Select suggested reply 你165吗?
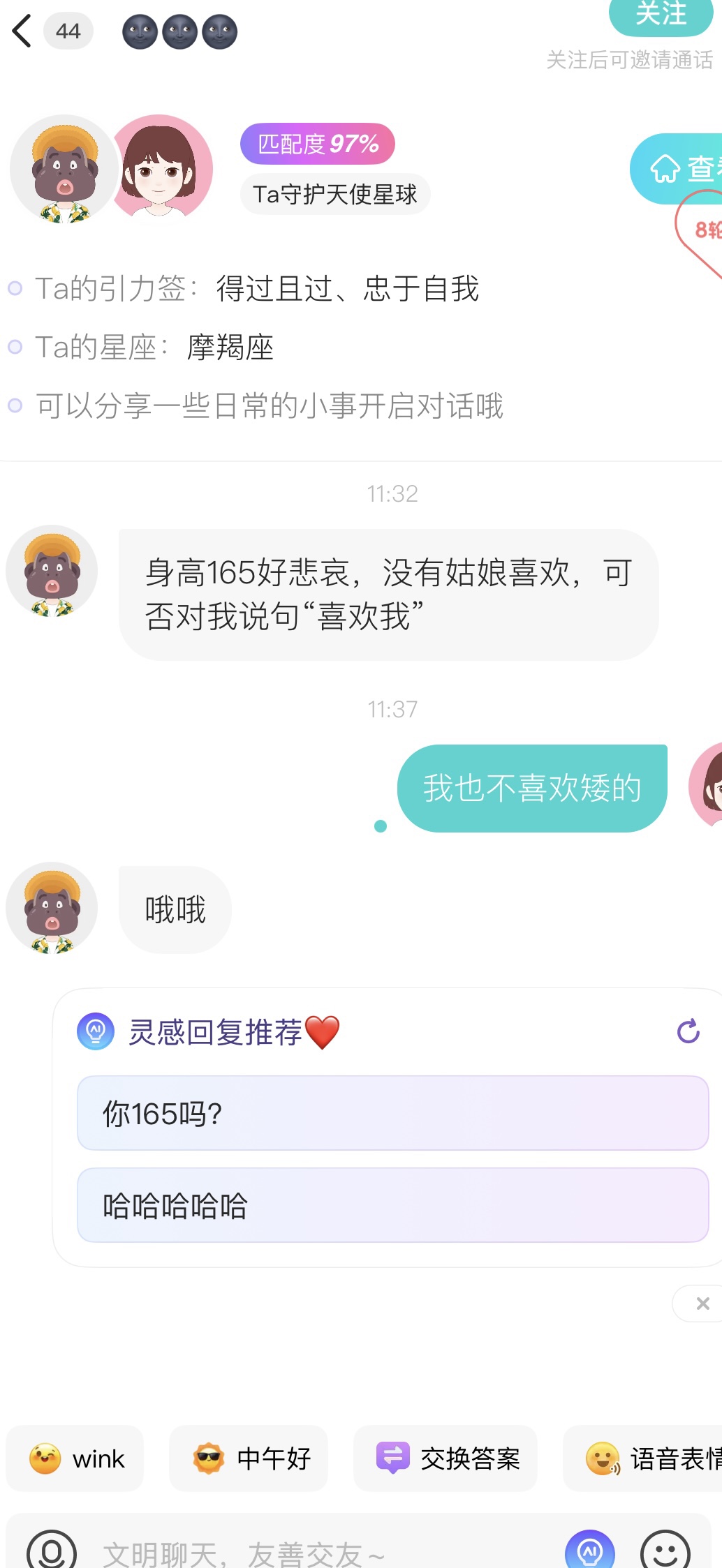Viewport: 722px width, 1568px height. point(392,1113)
